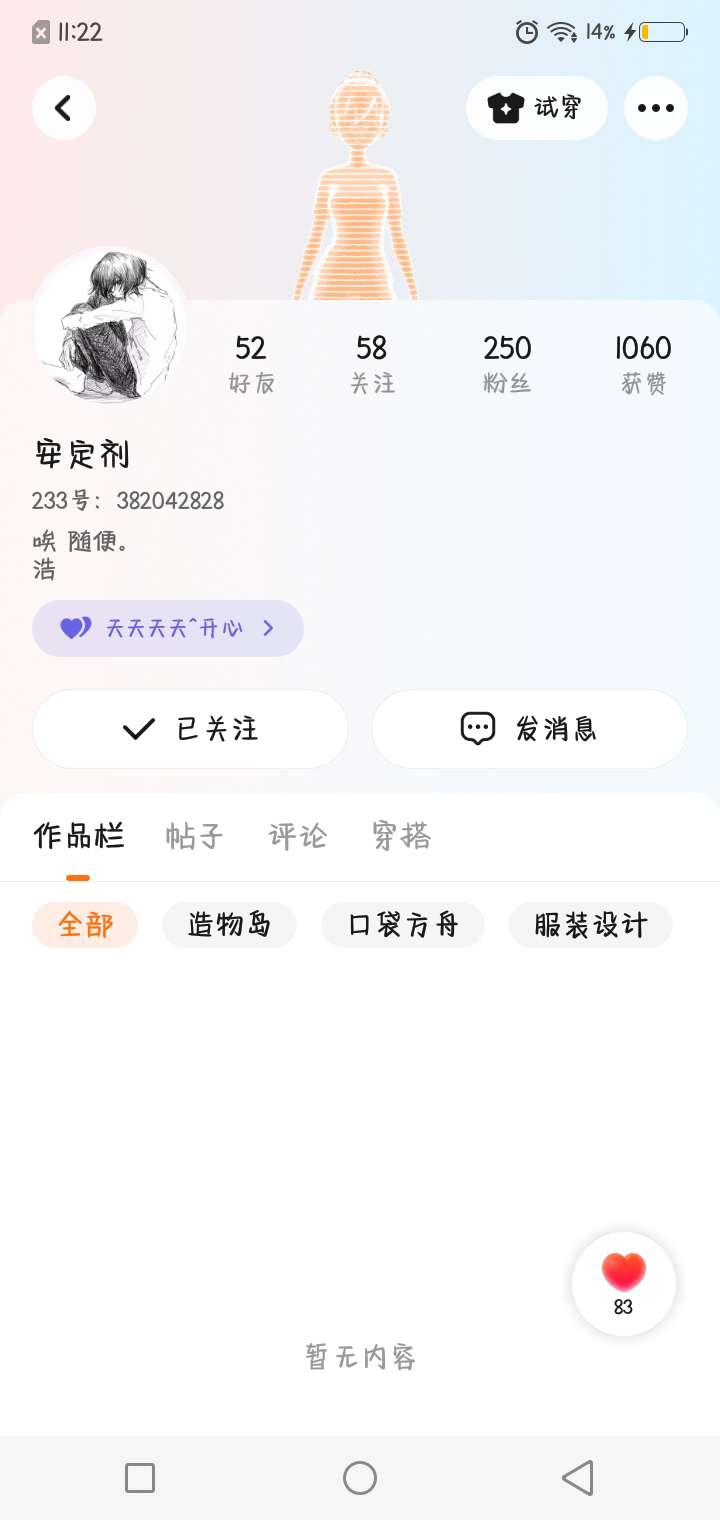
Task: Switch to the 穿搭 tab
Action: (402, 836)
